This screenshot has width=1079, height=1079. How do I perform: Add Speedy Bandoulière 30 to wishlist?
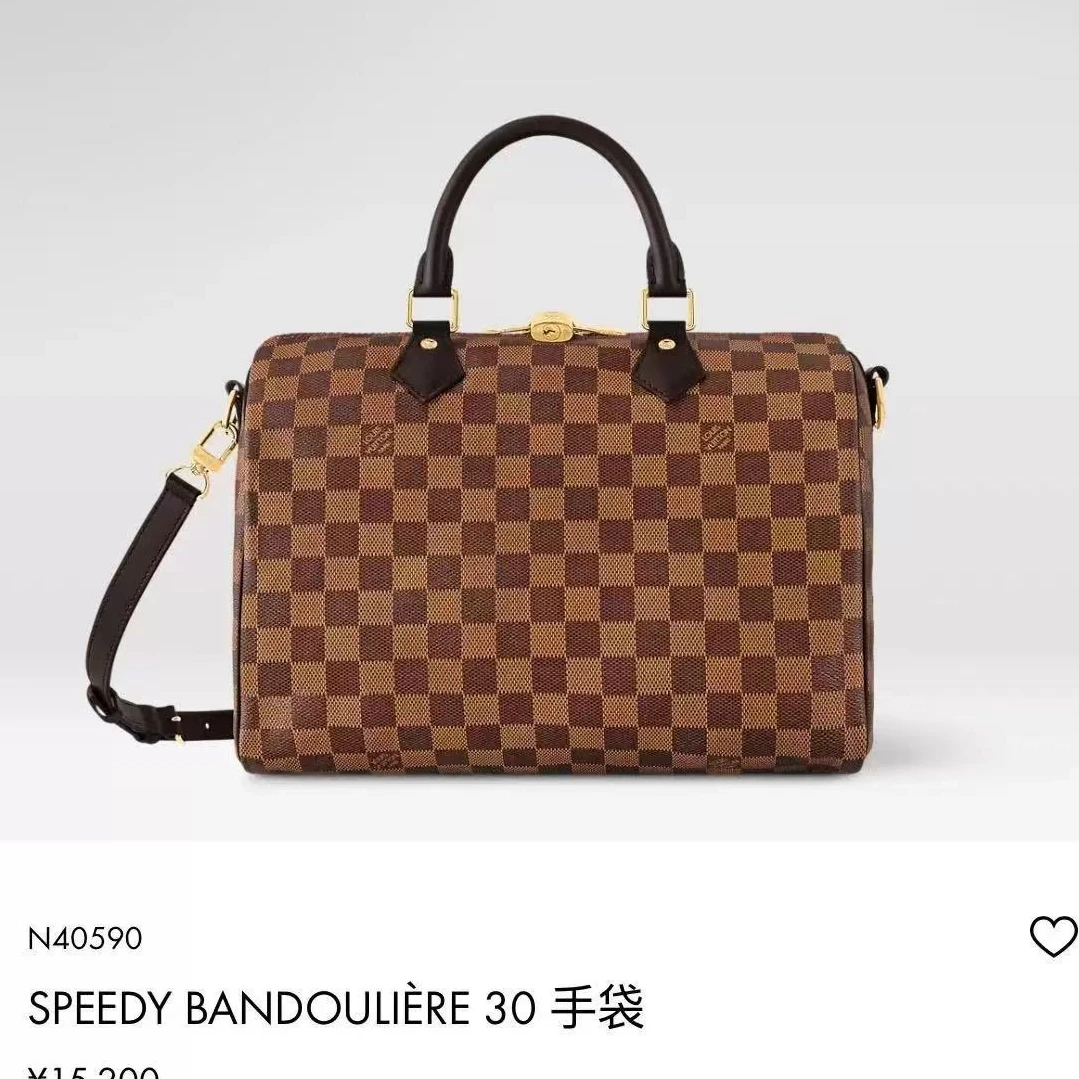click(x=1053, y=937)
